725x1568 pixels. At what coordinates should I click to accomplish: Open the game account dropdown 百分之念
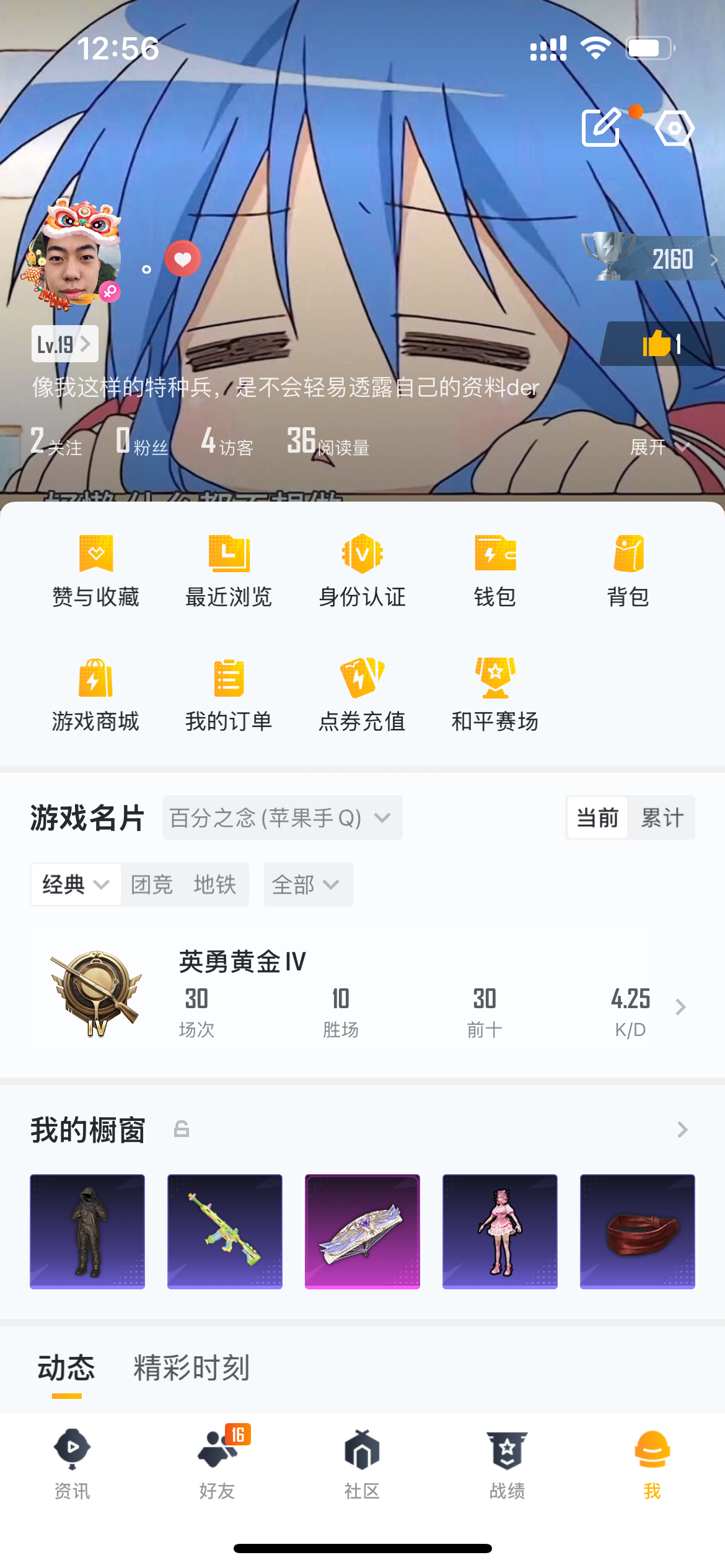(283, 817)
